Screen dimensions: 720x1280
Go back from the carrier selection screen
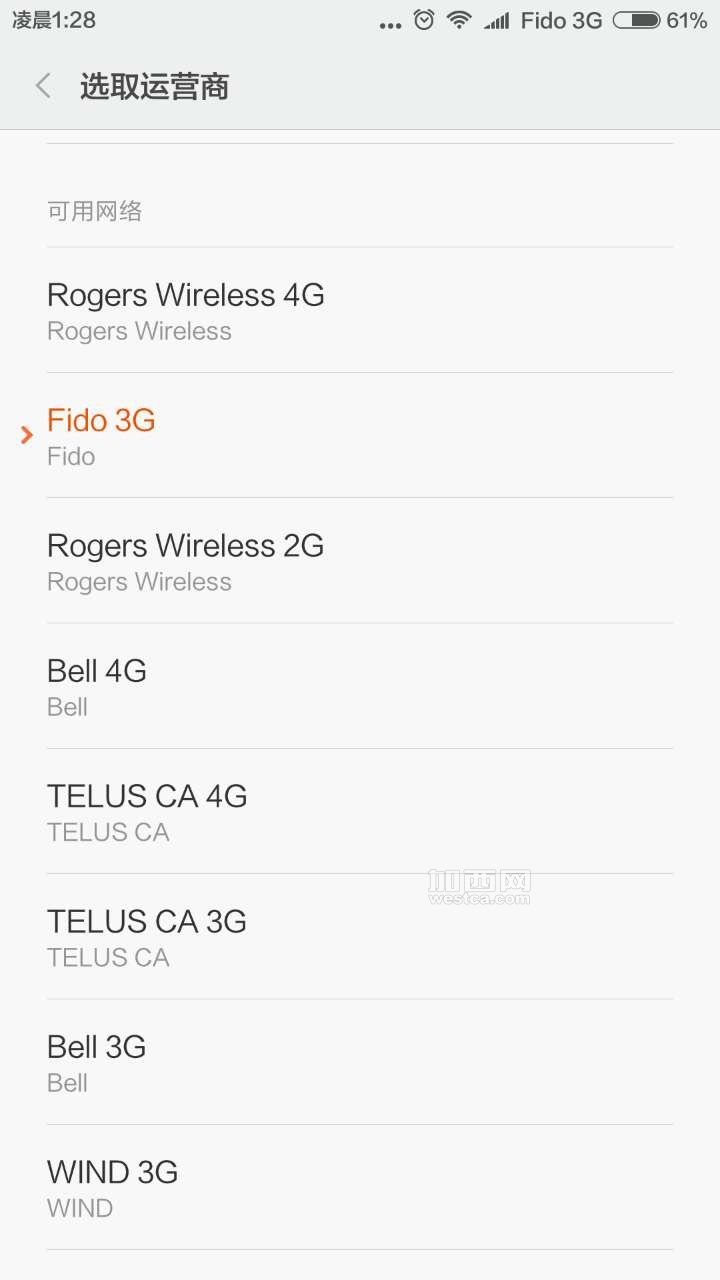point(43,86)
